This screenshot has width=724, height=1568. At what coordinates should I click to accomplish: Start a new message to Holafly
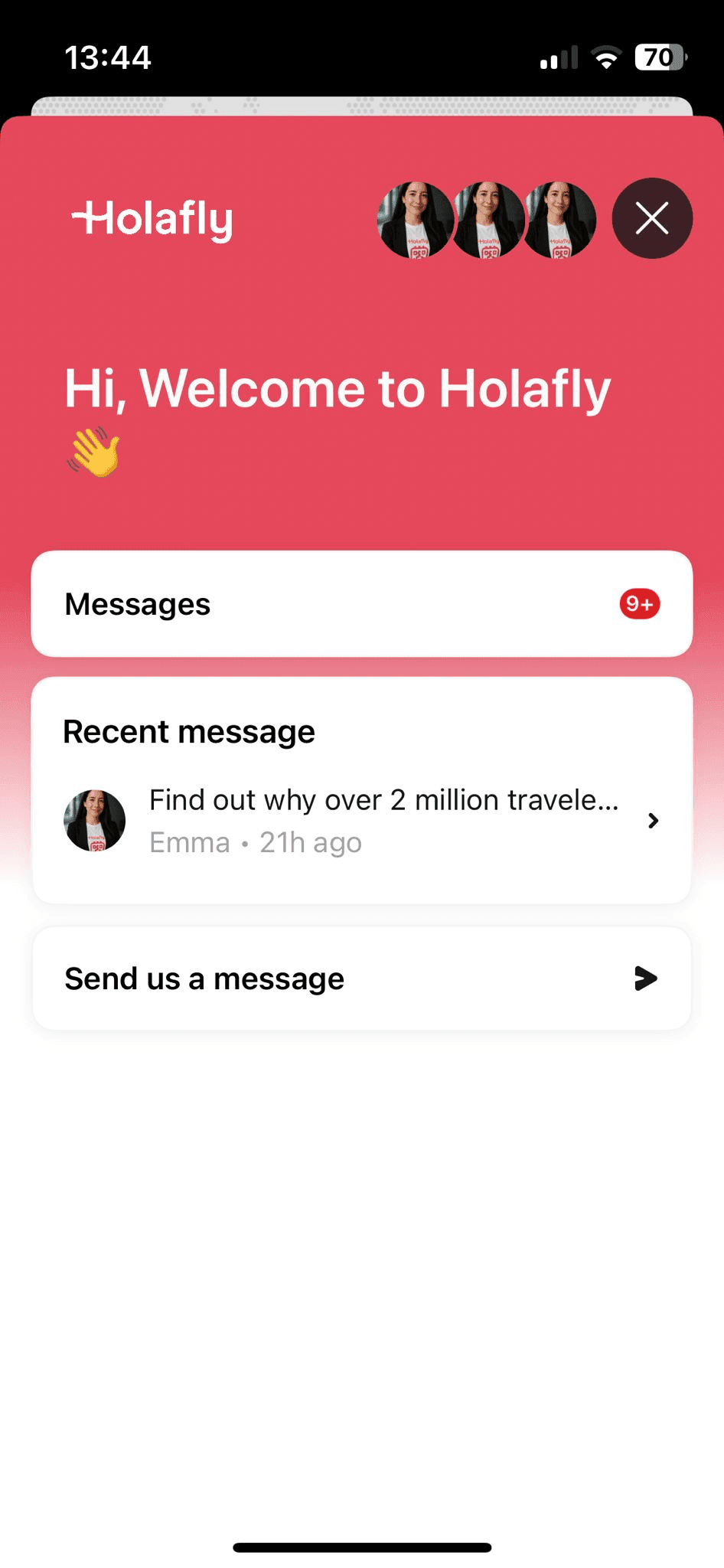click(x=361, y=978)
